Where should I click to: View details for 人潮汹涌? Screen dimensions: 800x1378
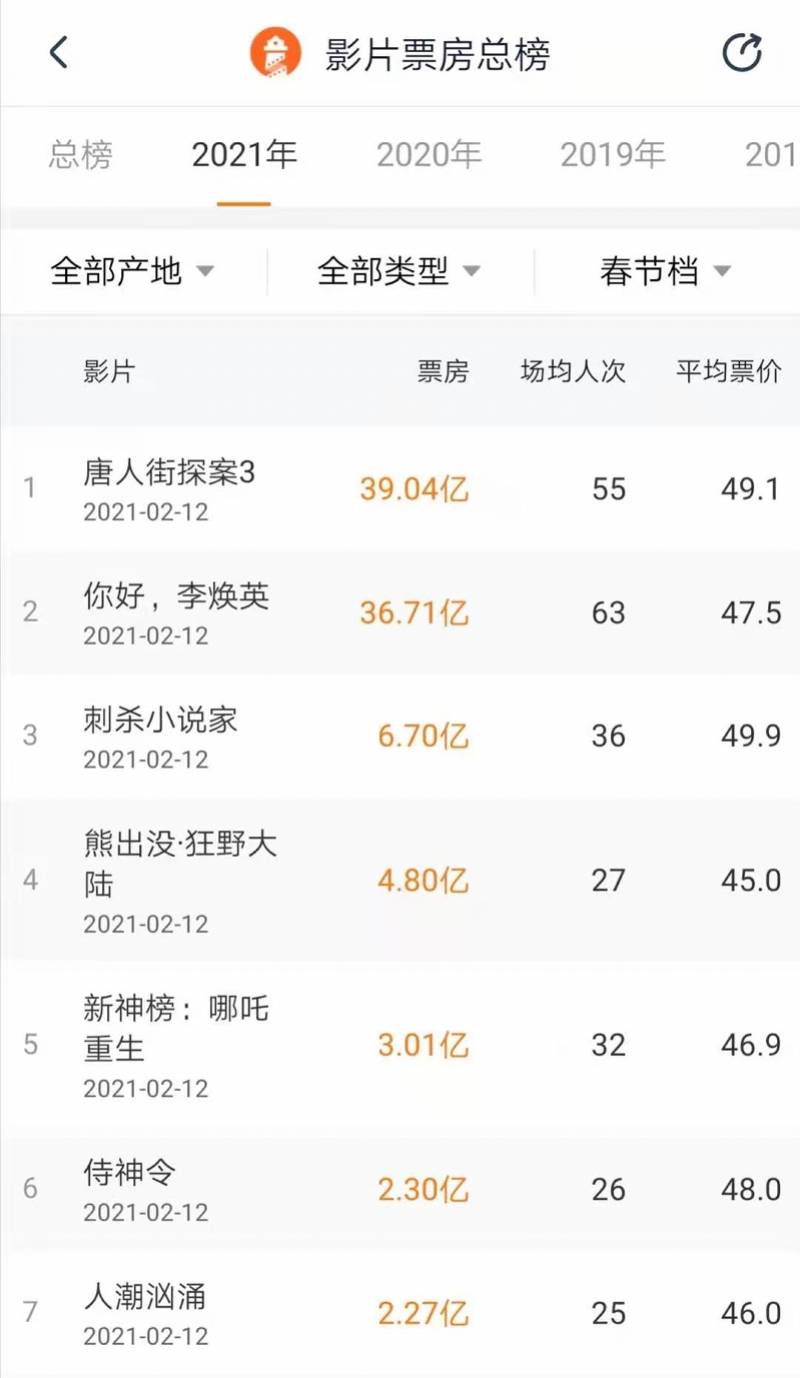pos(400,1313)
